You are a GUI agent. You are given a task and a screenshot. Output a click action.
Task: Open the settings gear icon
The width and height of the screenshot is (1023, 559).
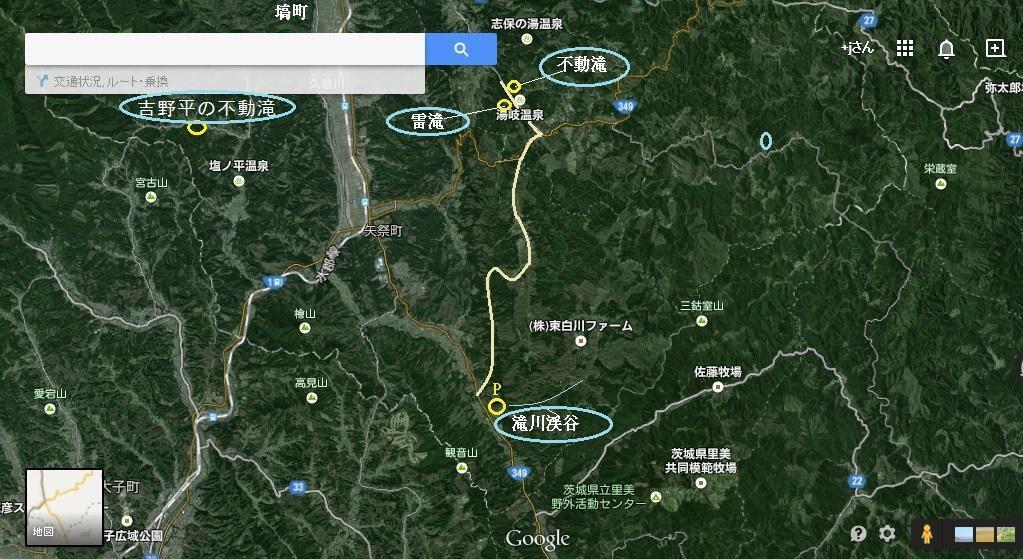pyautogui.click(x=887, y=534)
